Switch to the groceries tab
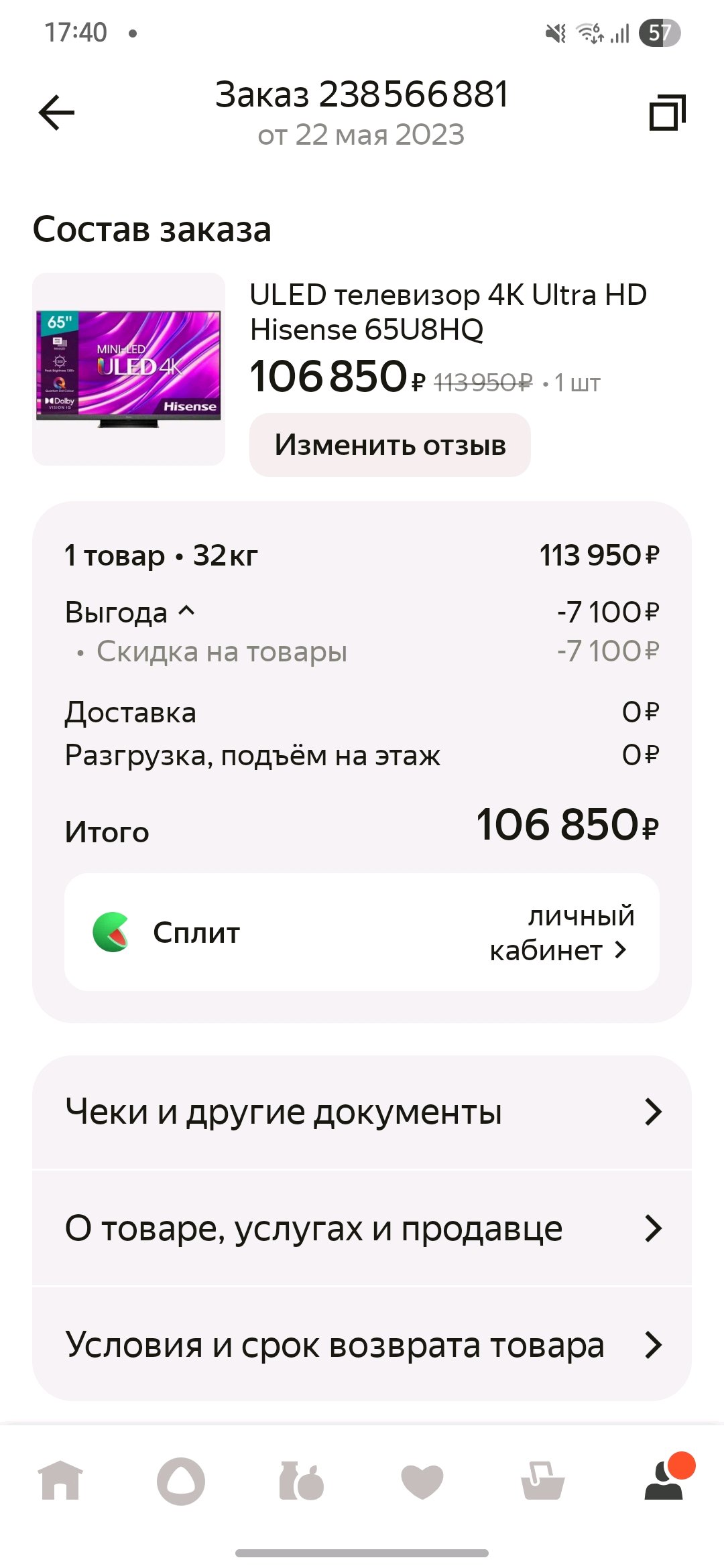This screenshot has width=724, height=1568. click(302, 1480)
